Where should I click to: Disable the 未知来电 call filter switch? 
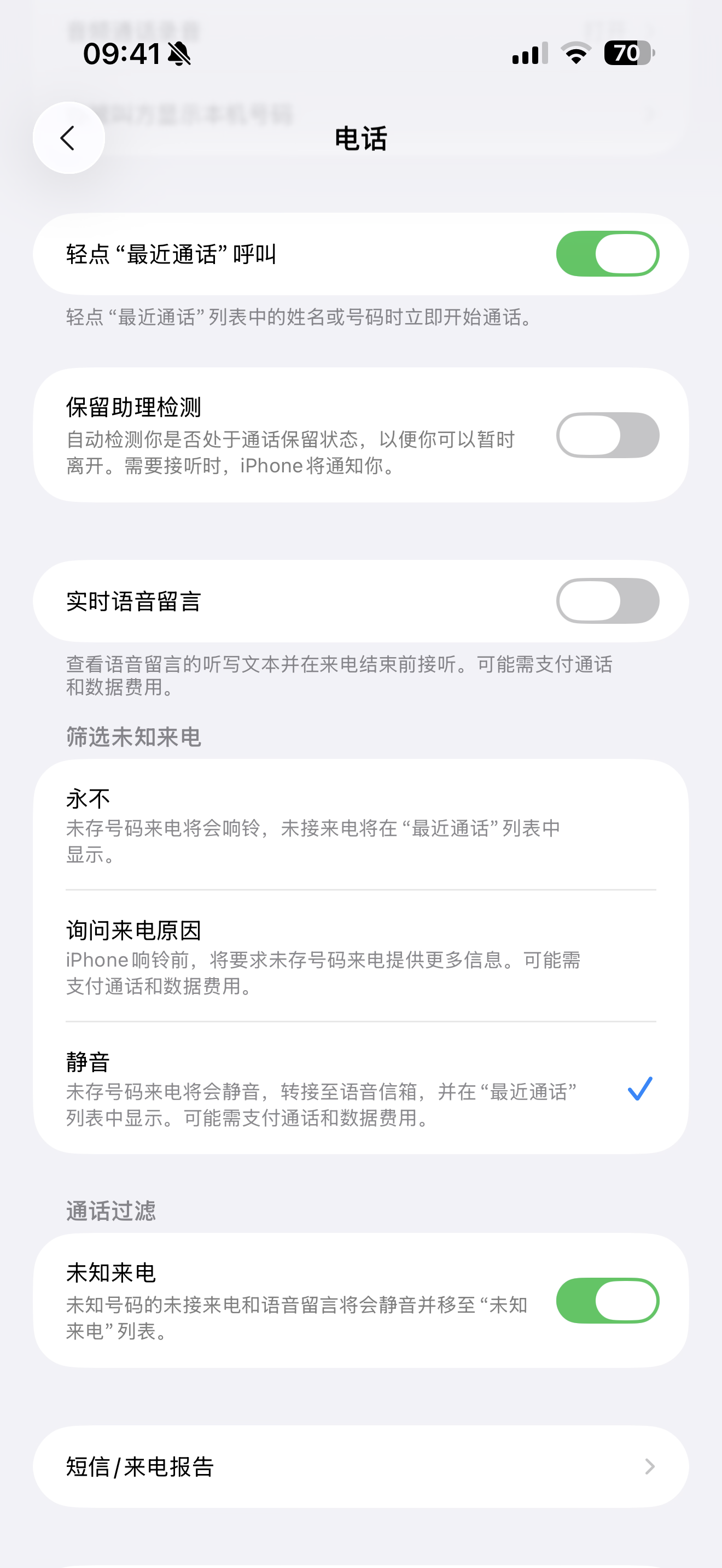pos(607,1301)
